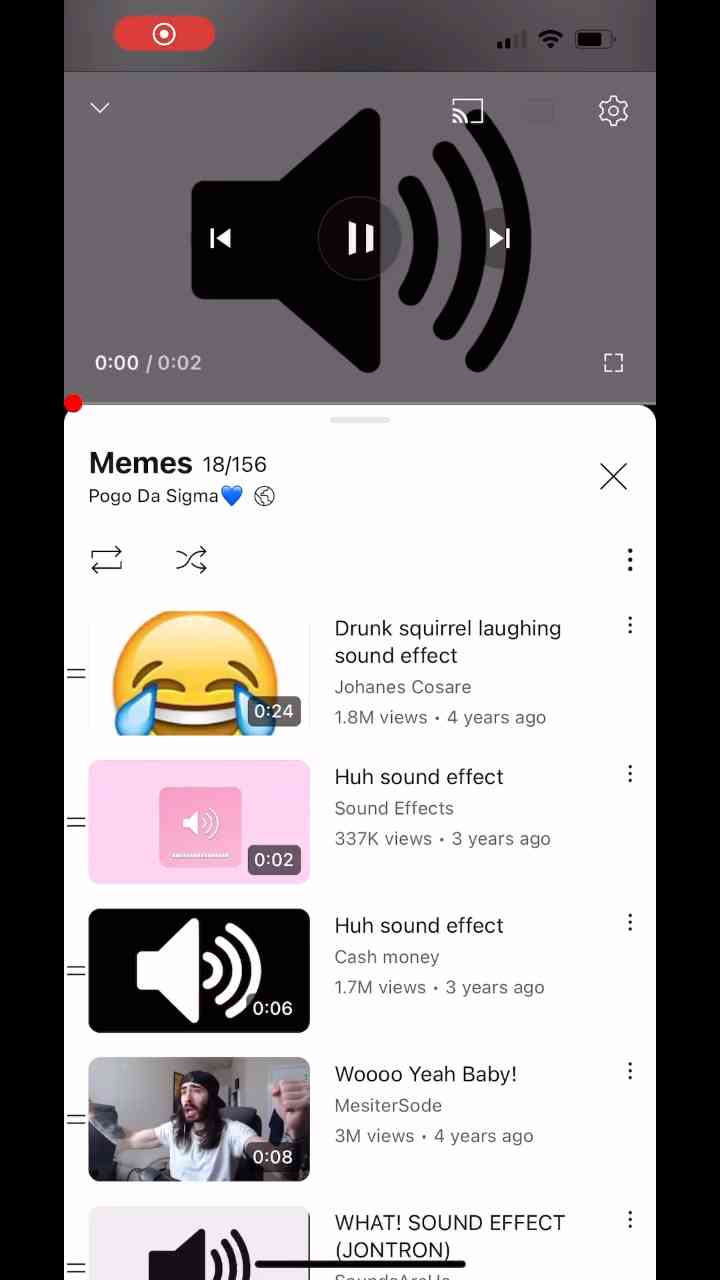Play Woooo Yeah Baby! video

(x=199, y=1119)
